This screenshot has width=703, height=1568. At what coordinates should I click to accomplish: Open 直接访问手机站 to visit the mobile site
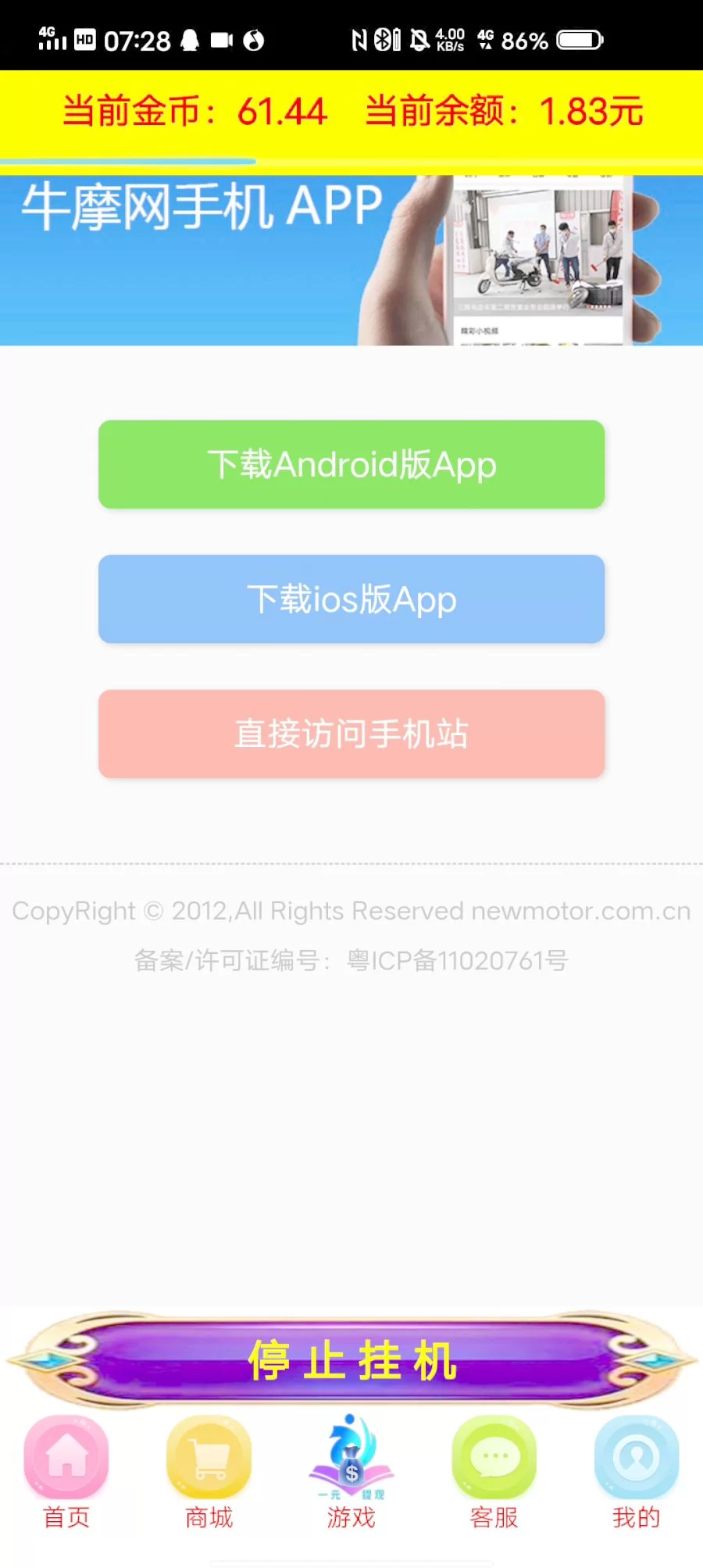coord(351,734)
